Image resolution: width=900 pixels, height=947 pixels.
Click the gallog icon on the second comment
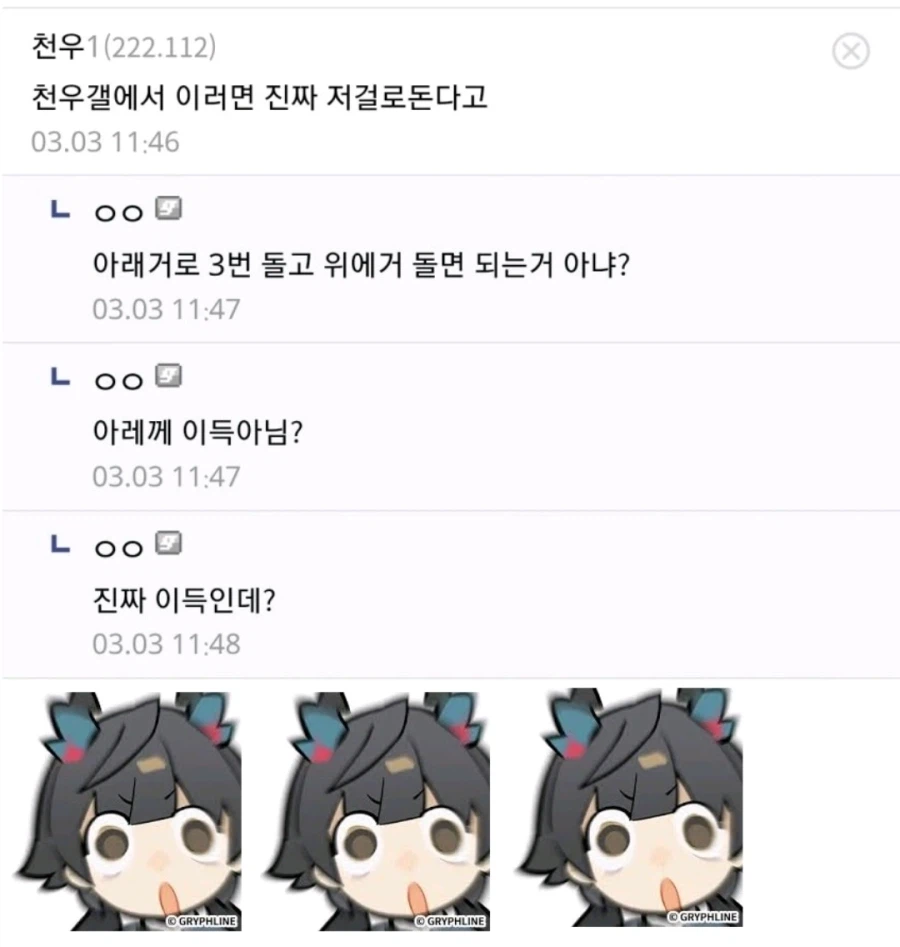pyautogui.click(x=169, y=377)
